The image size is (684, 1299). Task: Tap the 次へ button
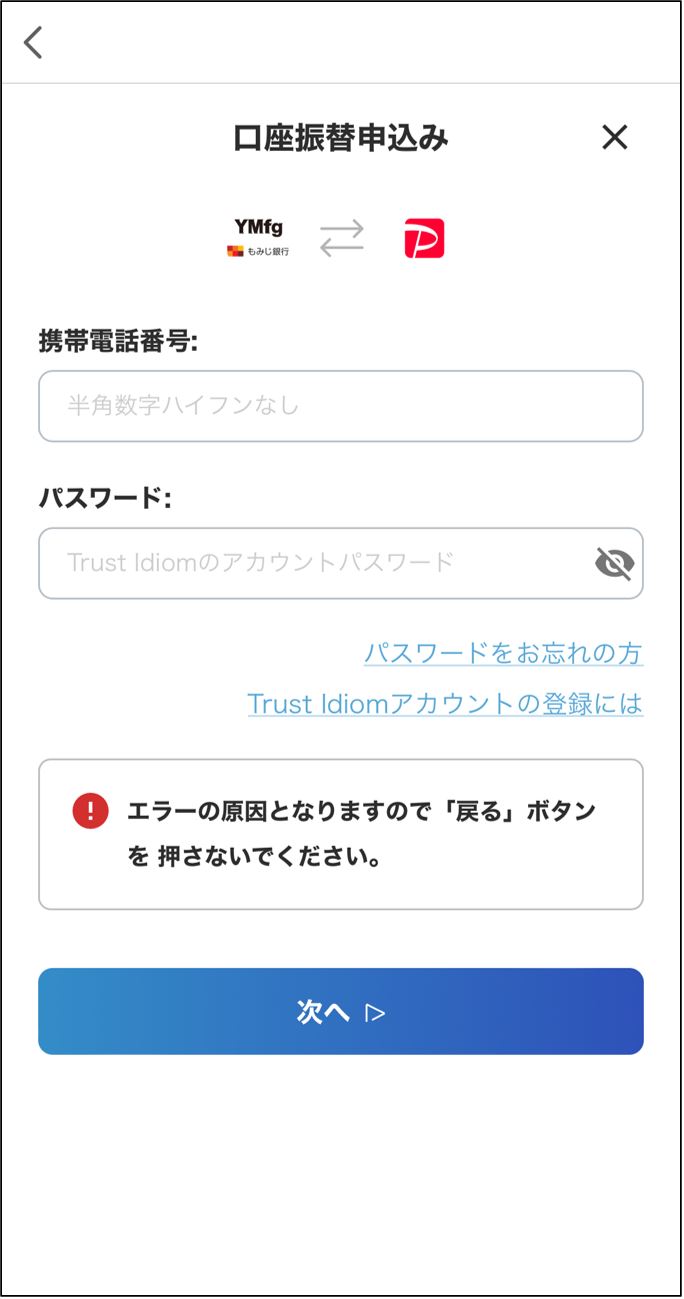point(340,1011)
